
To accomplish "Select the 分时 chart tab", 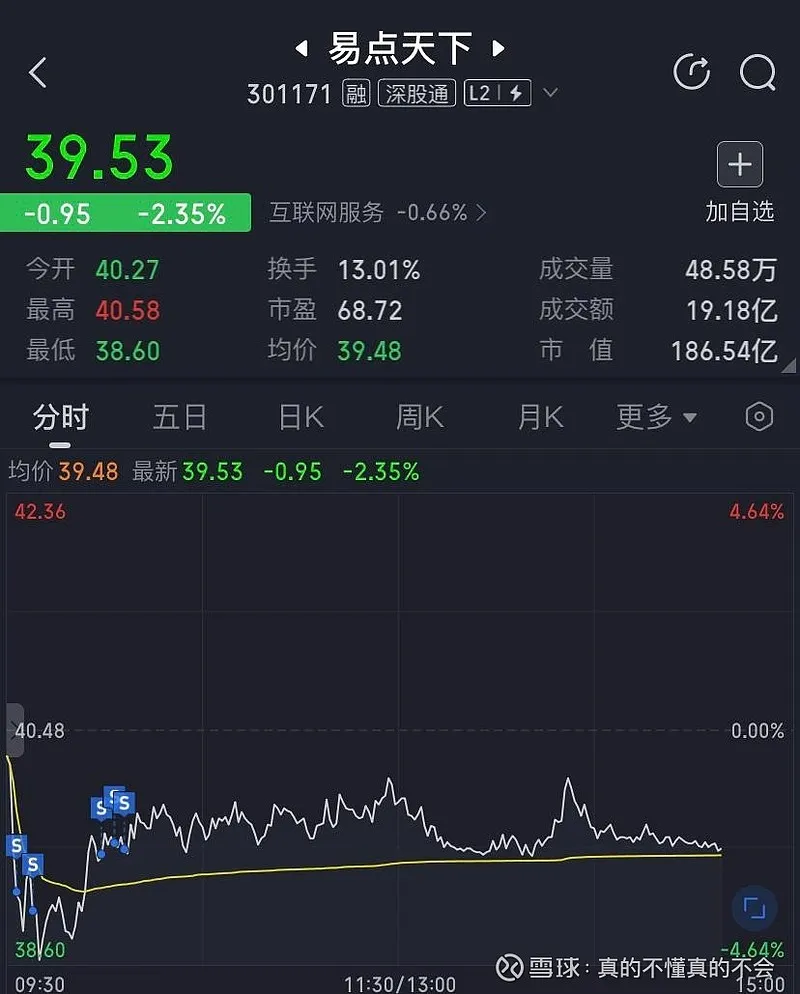I will 61,417.
